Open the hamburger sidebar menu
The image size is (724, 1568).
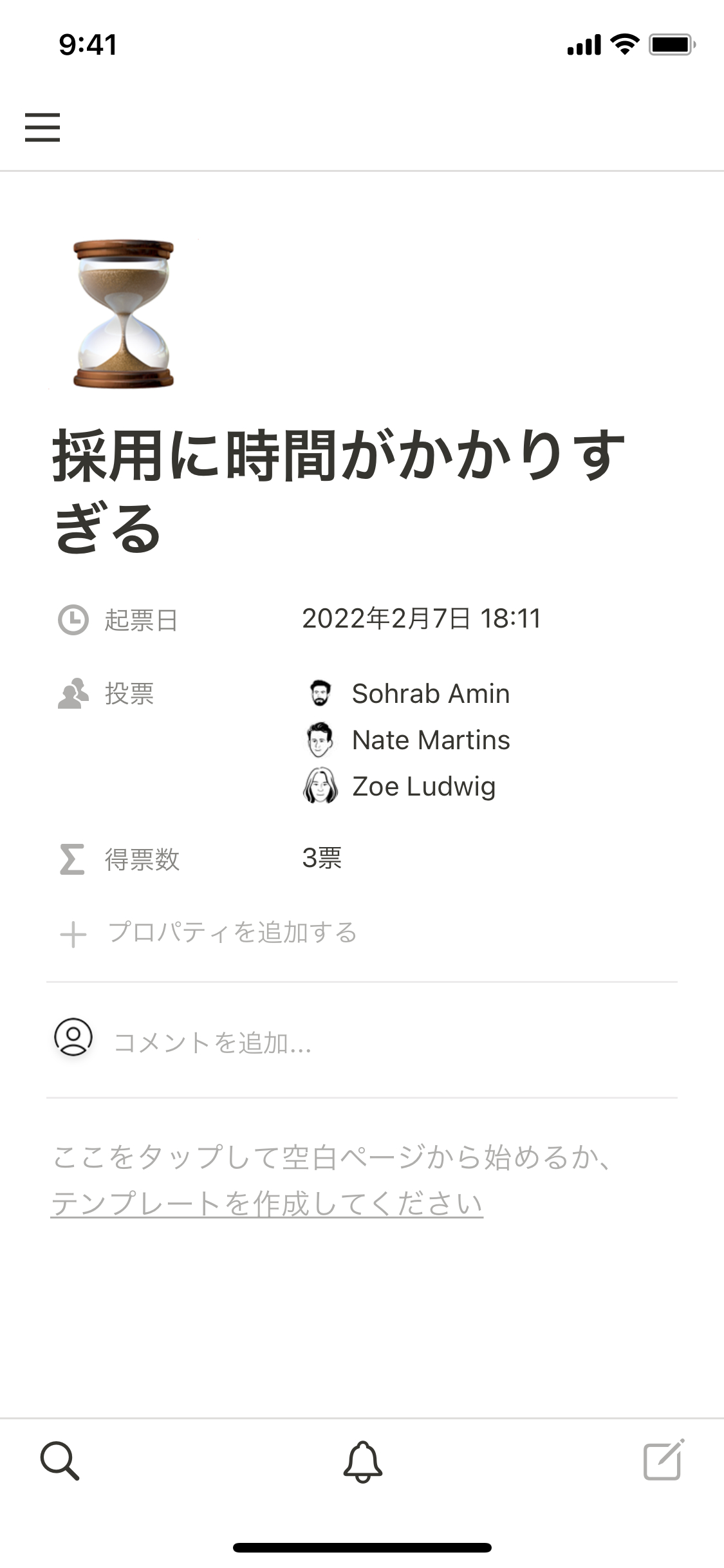click(42, 127)
